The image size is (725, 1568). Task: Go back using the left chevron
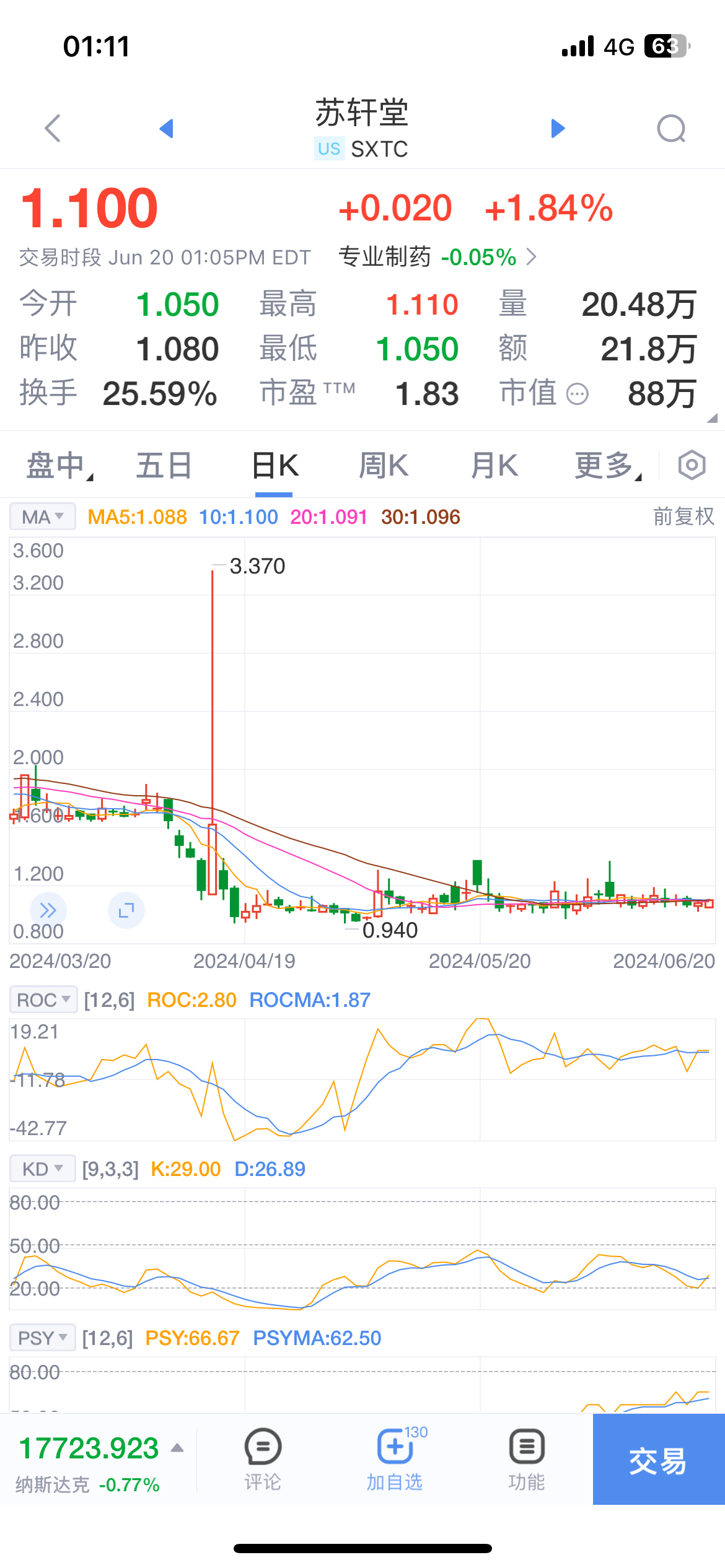click(x=53, y=128)
